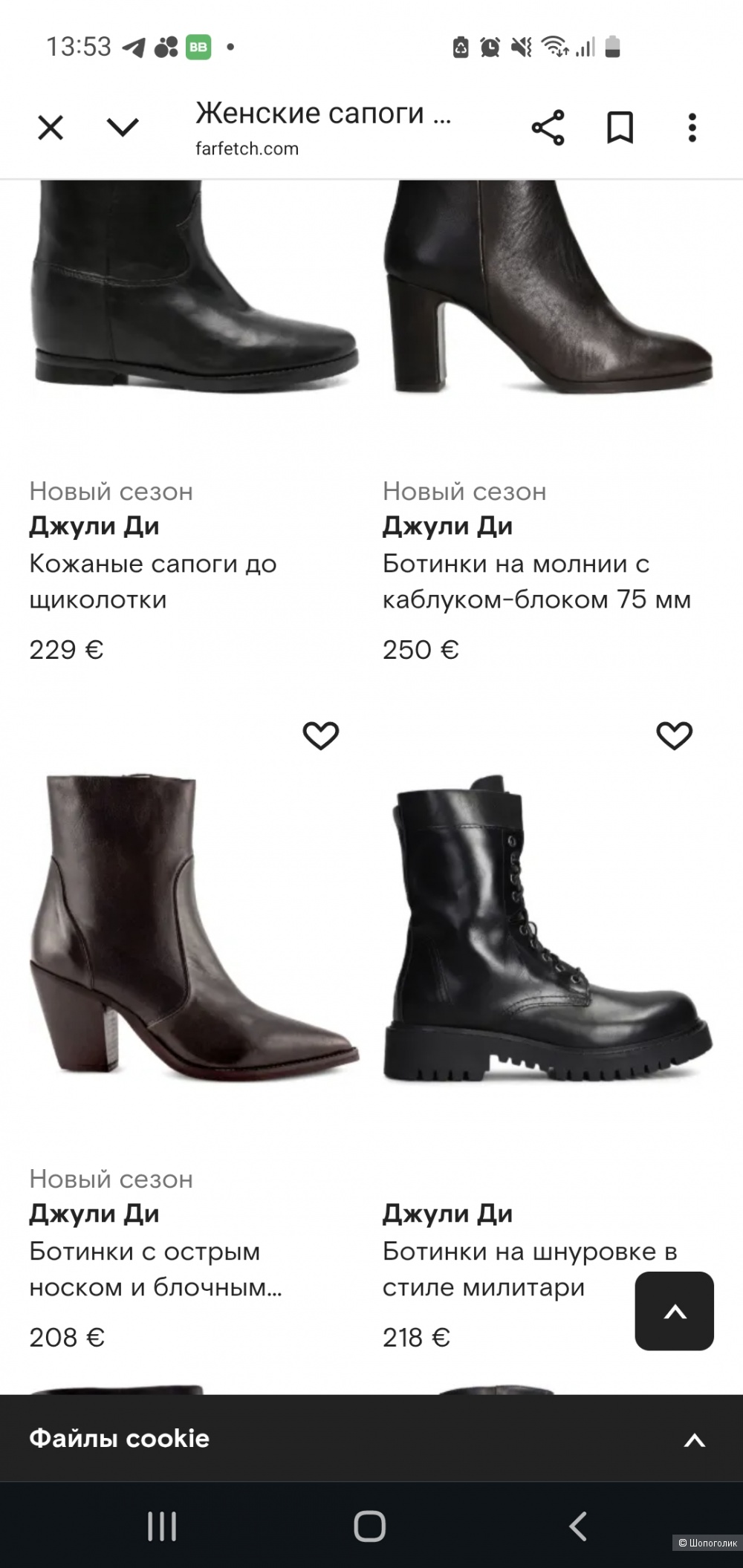Close the browser tab with X
The height and width of the screenshot is (1568, 743).
coord(51,128)
